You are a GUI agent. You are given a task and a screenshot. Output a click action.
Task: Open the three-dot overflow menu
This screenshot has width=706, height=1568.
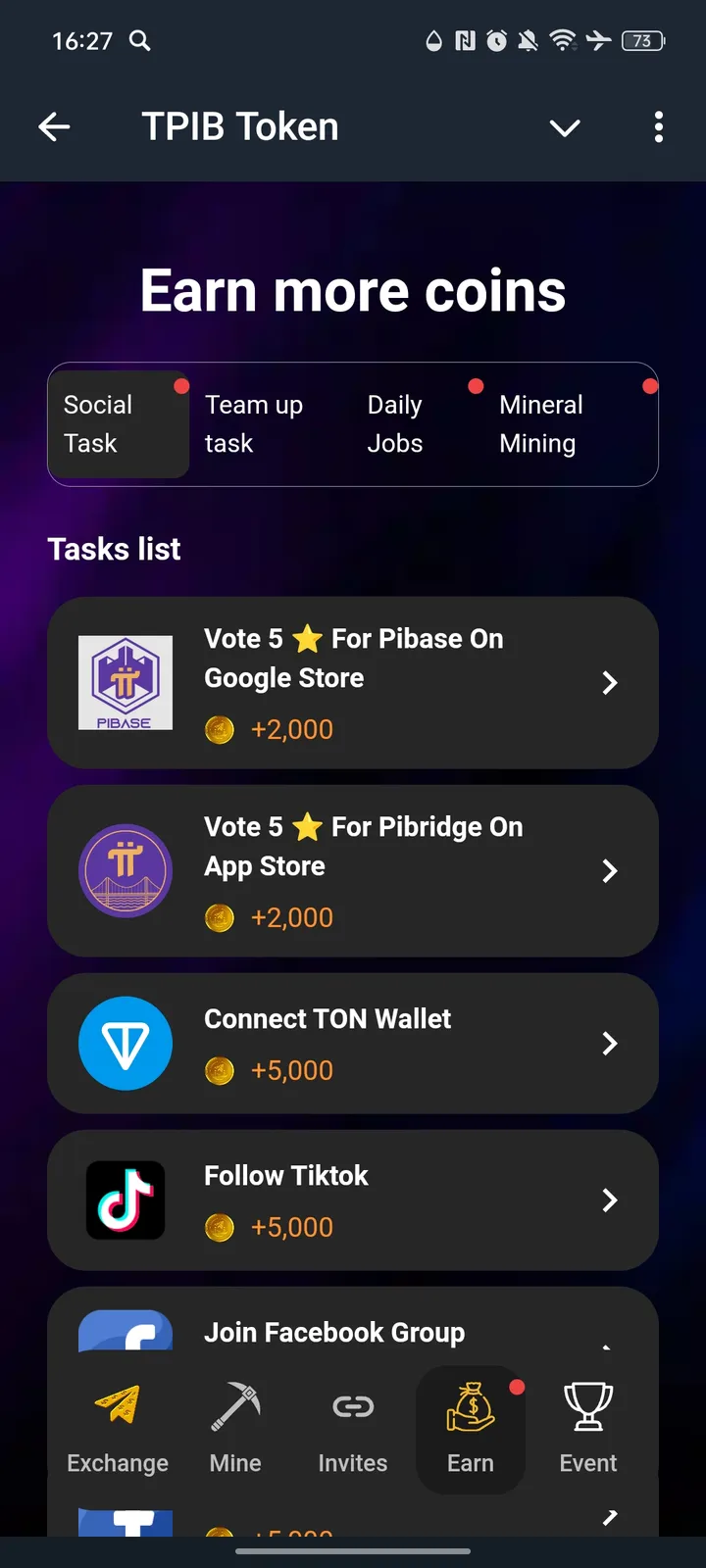coord(659,127)
